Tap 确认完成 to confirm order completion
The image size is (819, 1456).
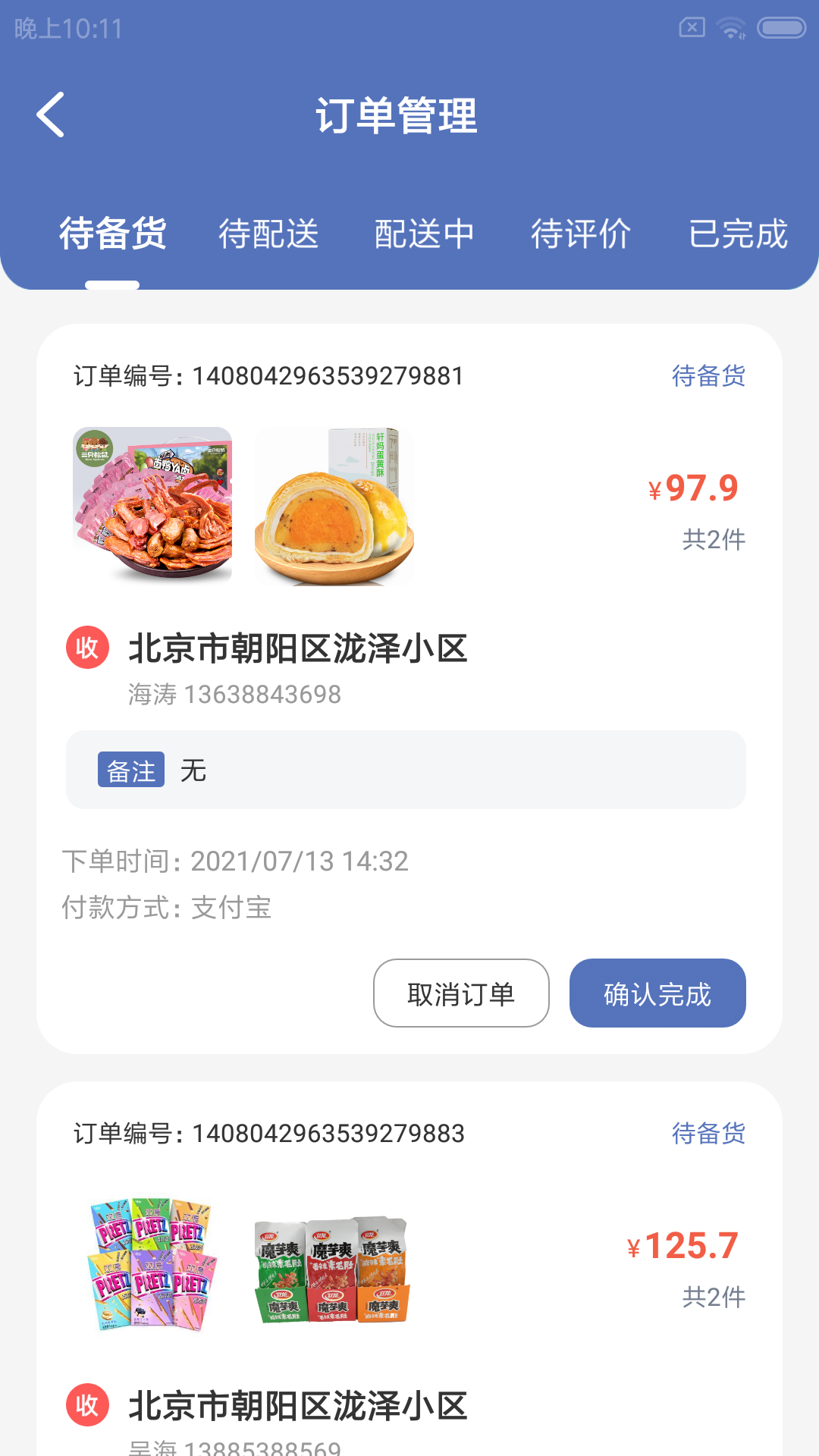pyautogui.click(x=657, y=993)
